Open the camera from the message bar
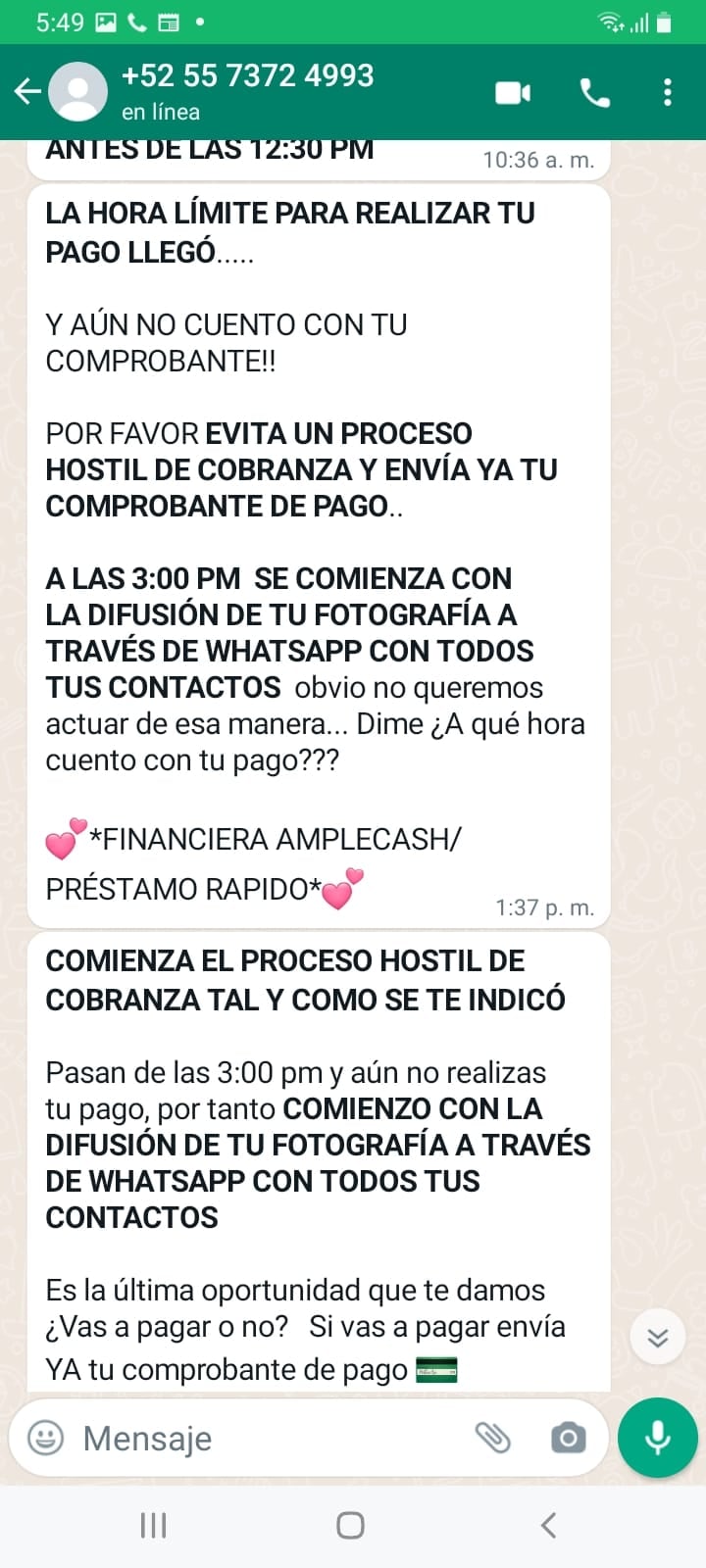The image size is (706, 1568). point(568,1438)
